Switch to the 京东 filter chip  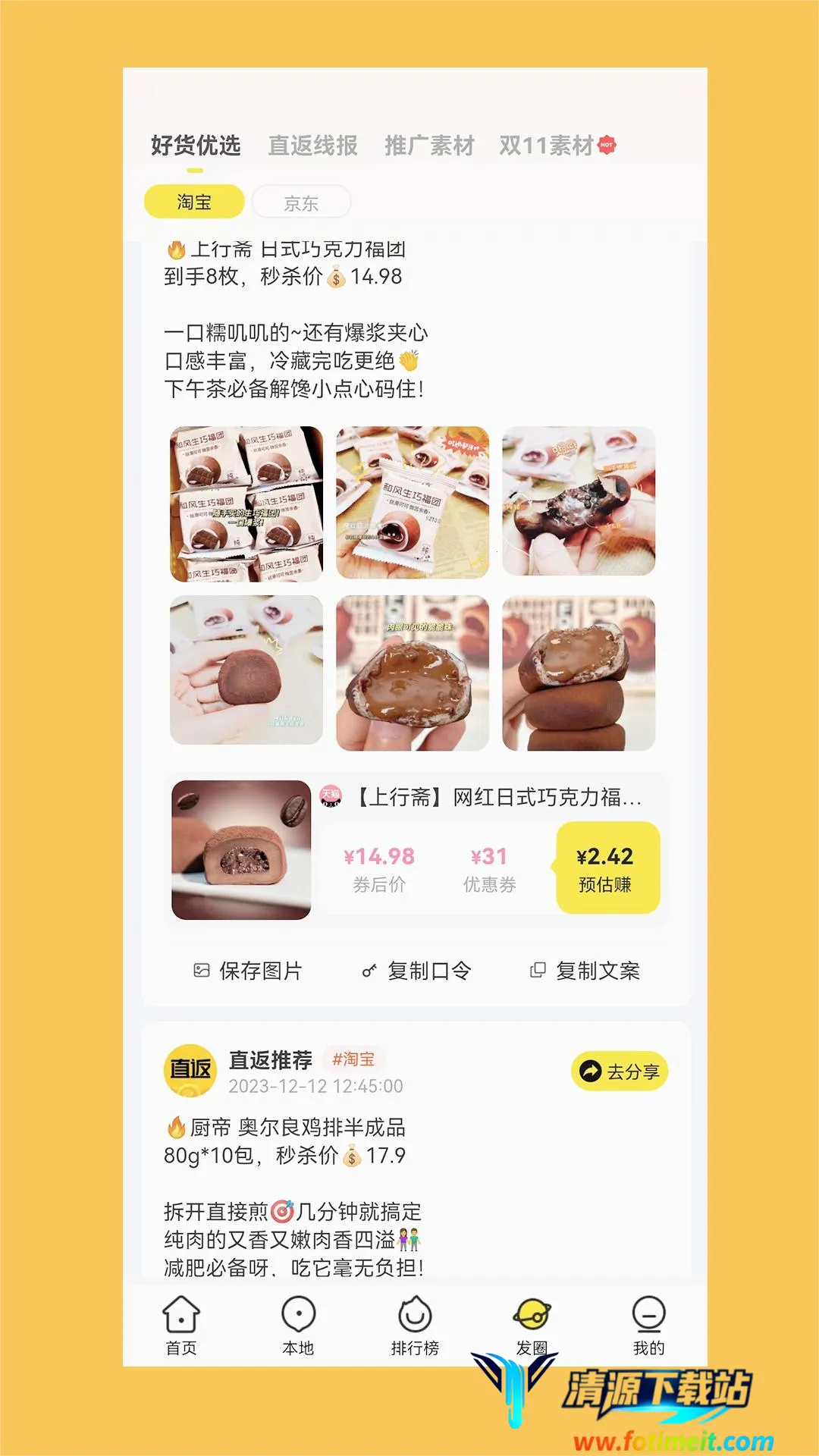point(301,203)
